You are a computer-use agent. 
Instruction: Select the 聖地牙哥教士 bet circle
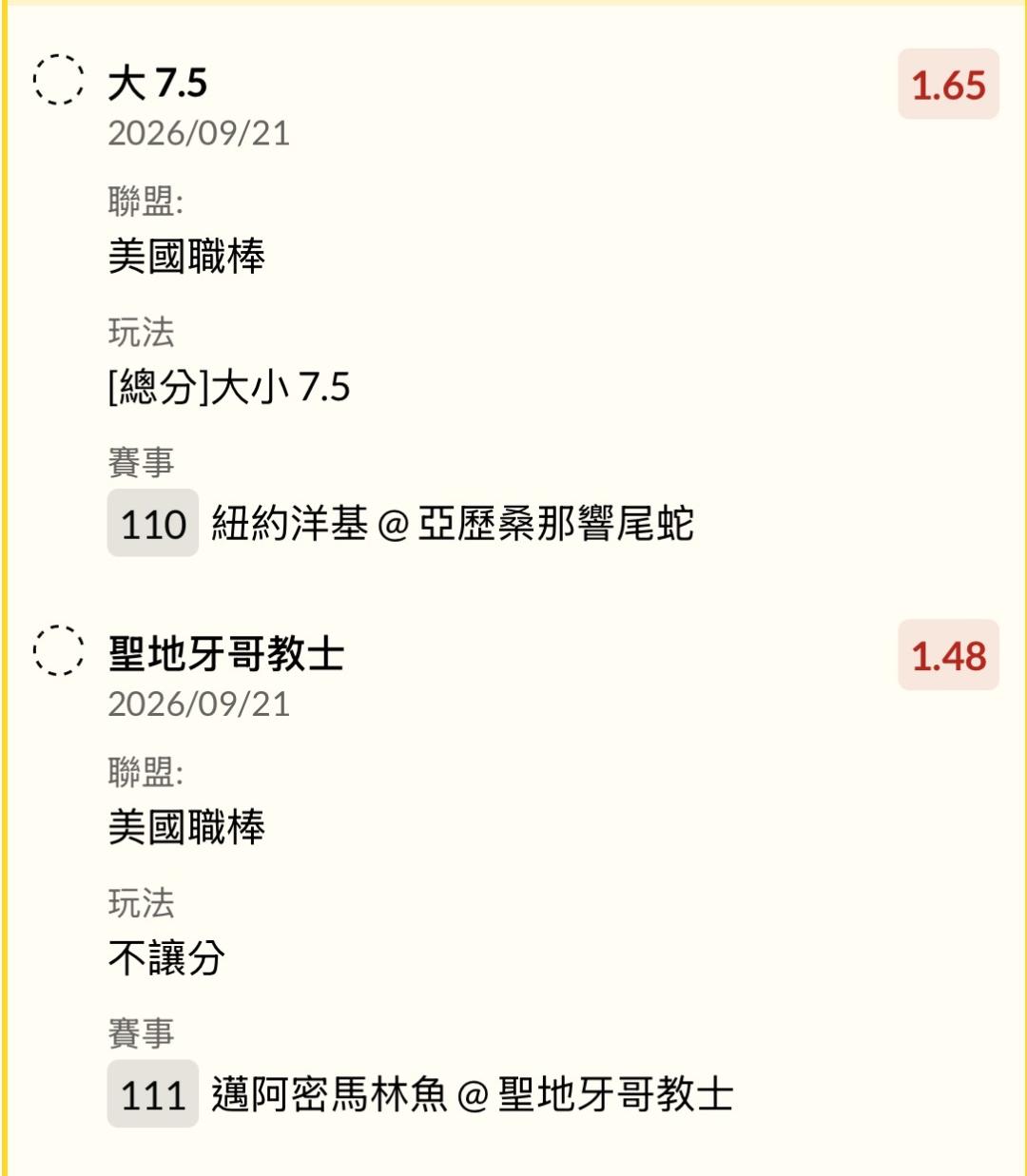click(x=58, y=650)
